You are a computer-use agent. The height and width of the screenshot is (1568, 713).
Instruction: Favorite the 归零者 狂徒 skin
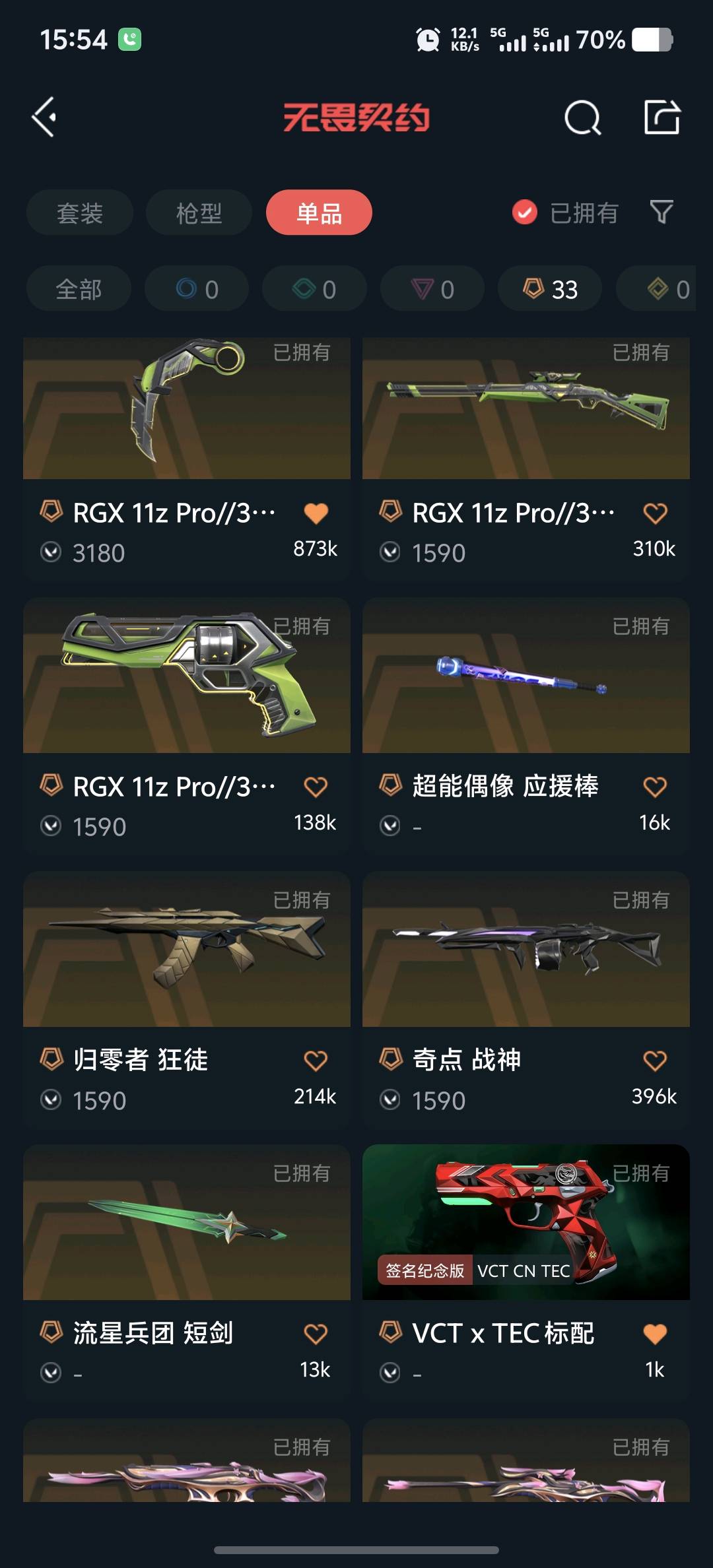[x=316, y=1061]
